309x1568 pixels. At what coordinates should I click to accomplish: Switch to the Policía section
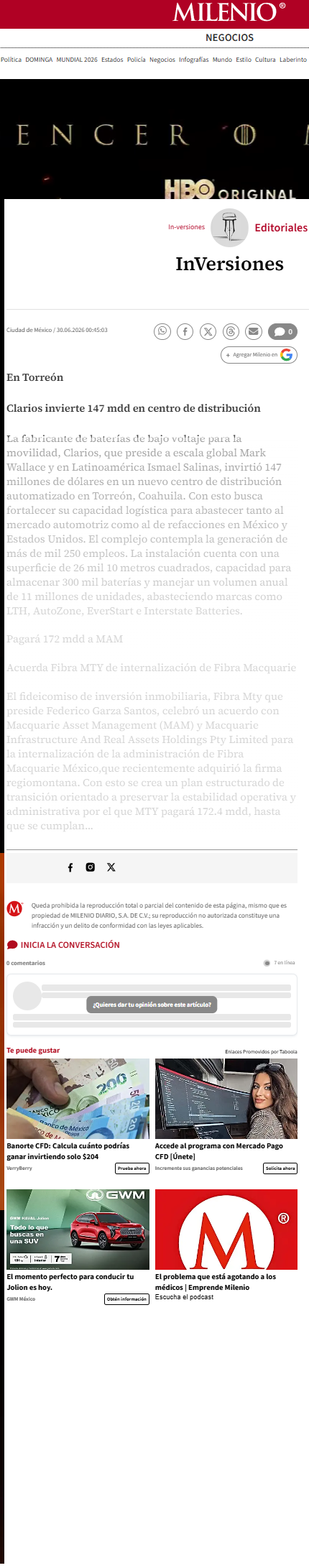click(x=137, y=60)
